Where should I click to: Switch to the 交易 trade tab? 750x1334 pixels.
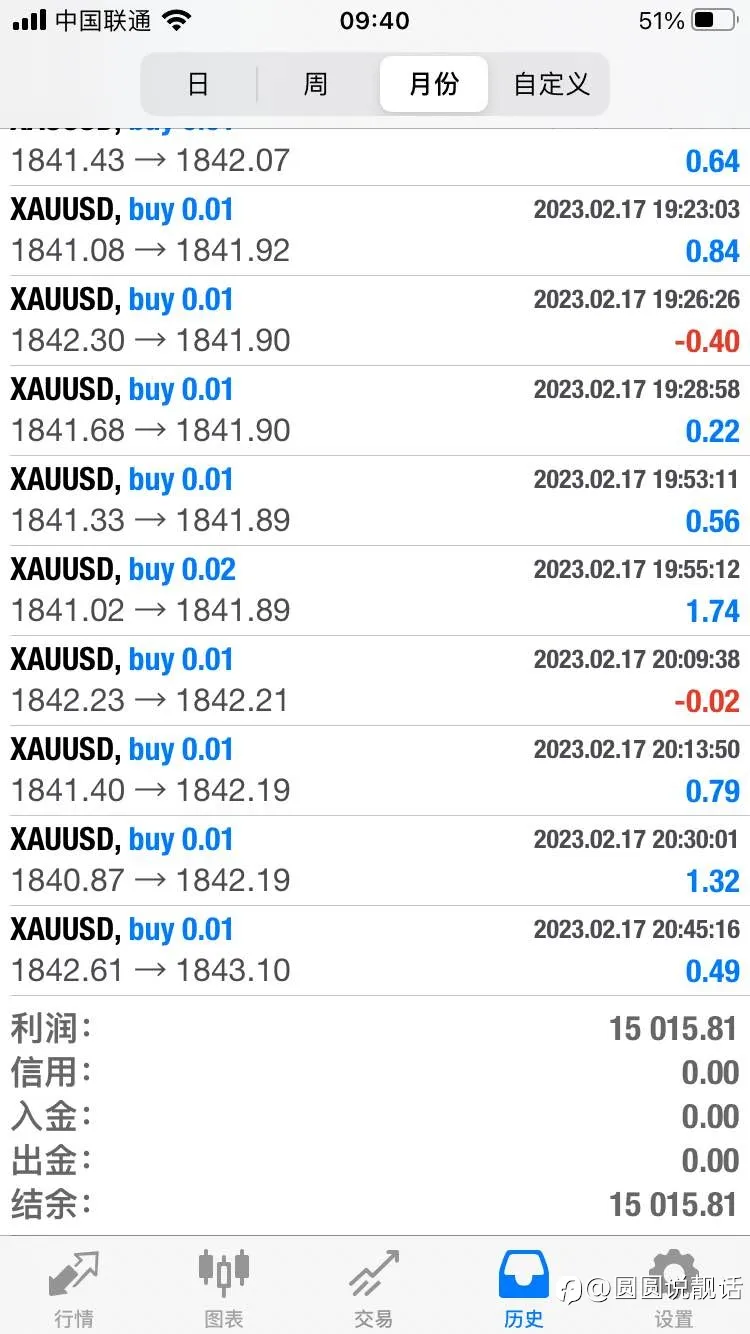[x=374, y=1287]
